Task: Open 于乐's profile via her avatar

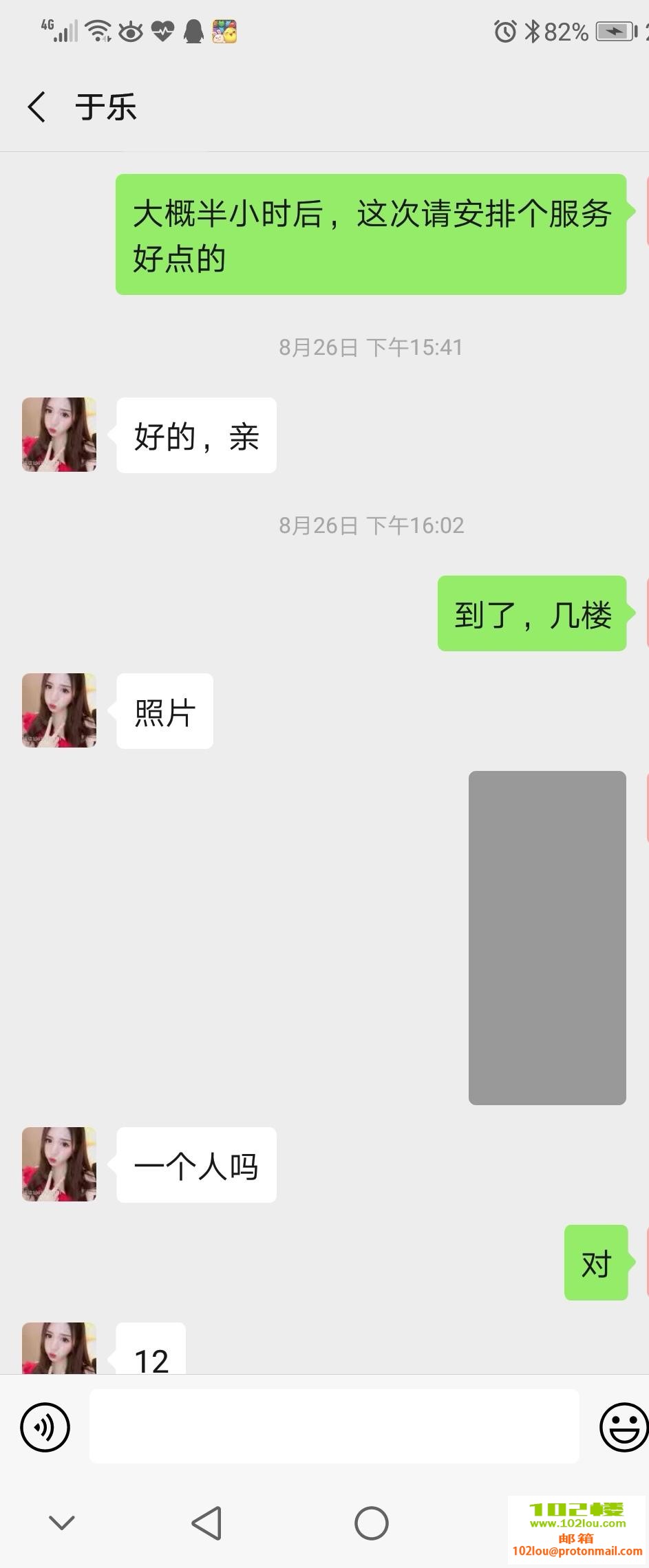Action: 58,435
